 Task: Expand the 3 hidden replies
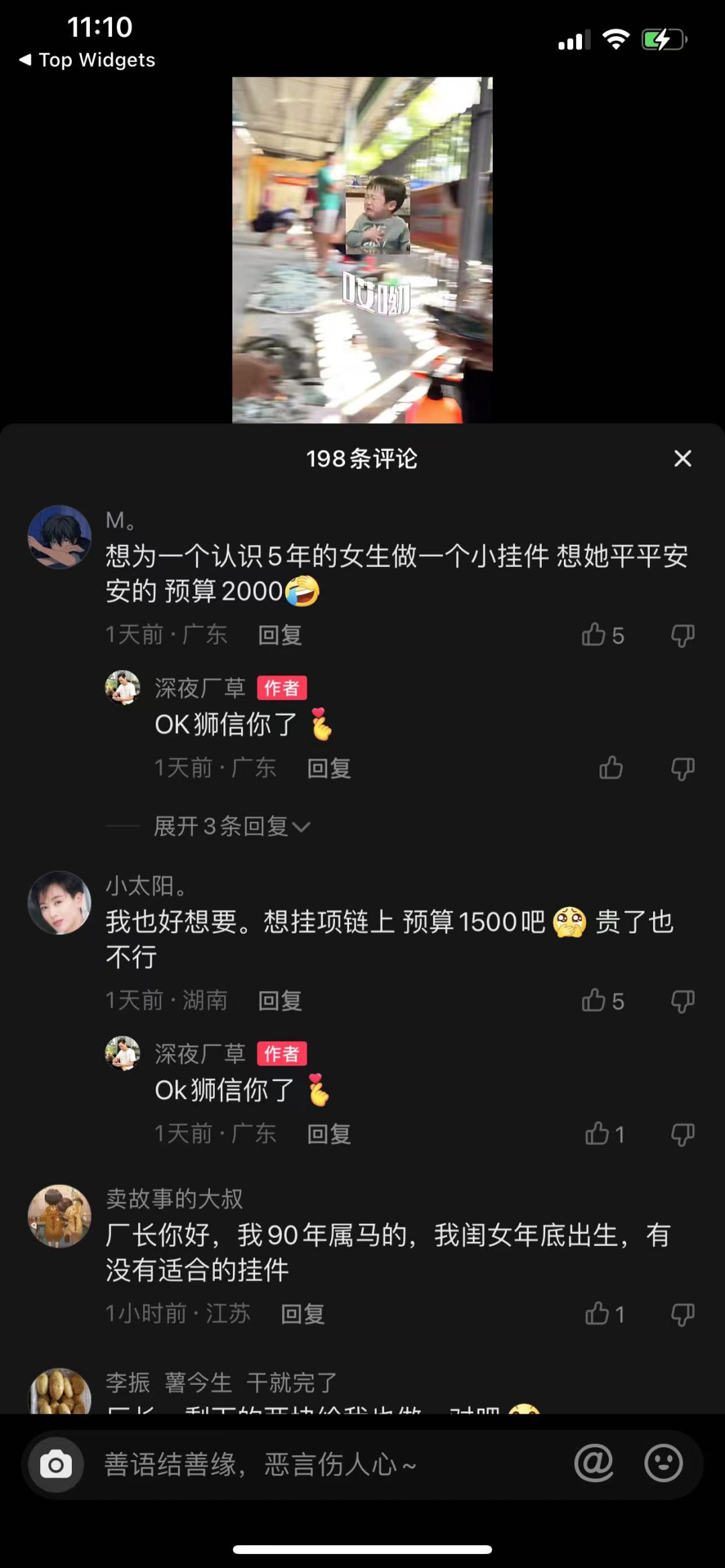pyautogui.click(x=232, y=826)
